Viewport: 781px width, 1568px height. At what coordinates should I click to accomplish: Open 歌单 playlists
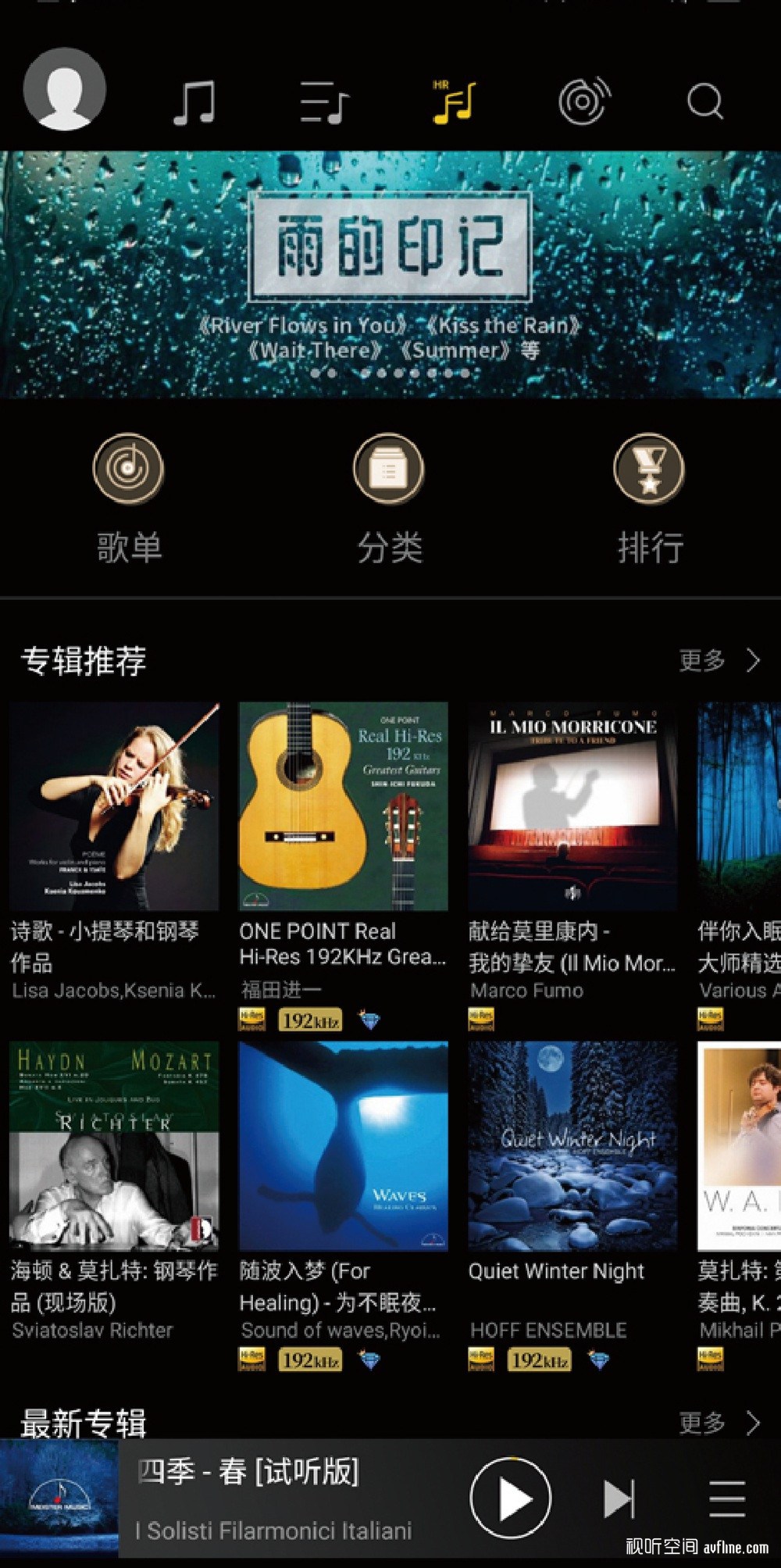point(129,498)
